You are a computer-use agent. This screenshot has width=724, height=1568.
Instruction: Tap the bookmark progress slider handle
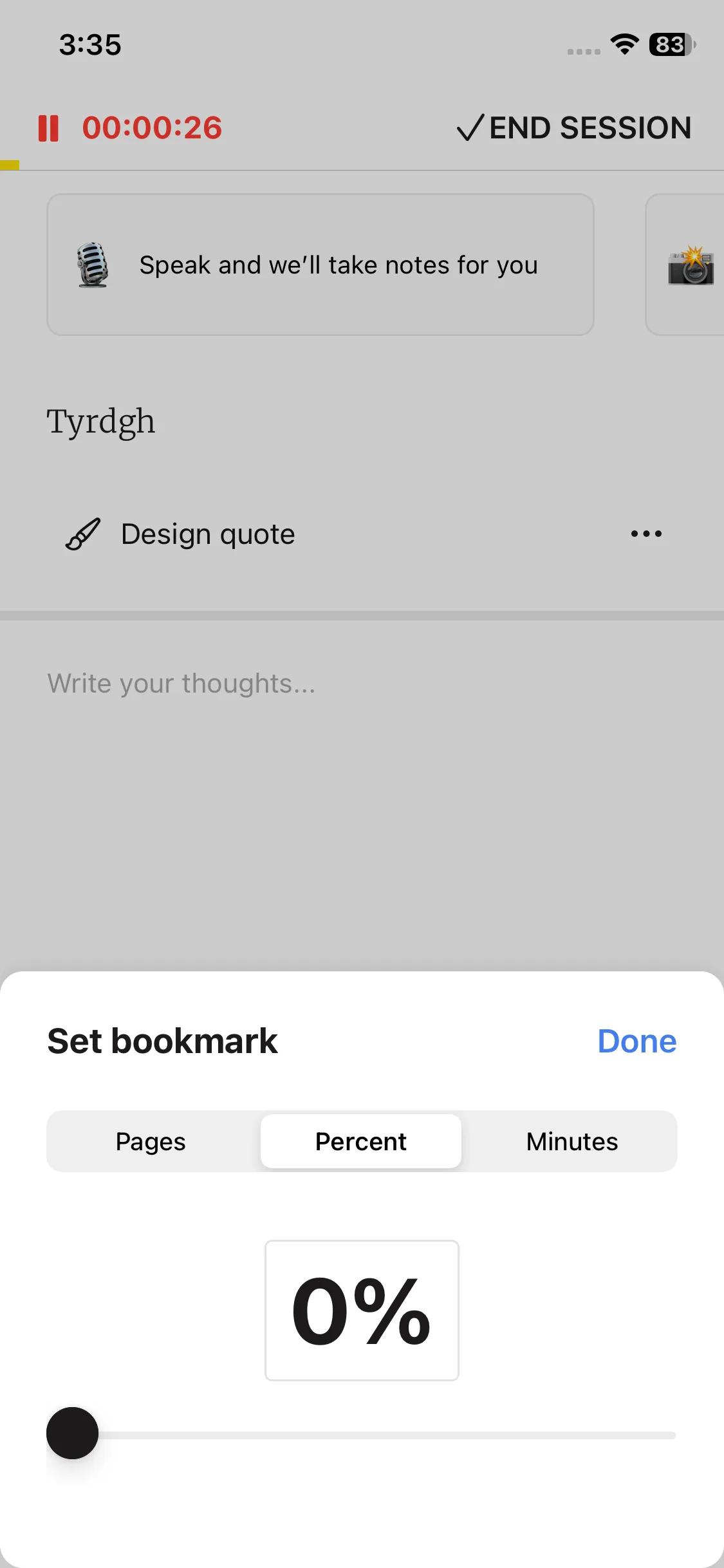pyautogui.click(x=73, y=1433)
